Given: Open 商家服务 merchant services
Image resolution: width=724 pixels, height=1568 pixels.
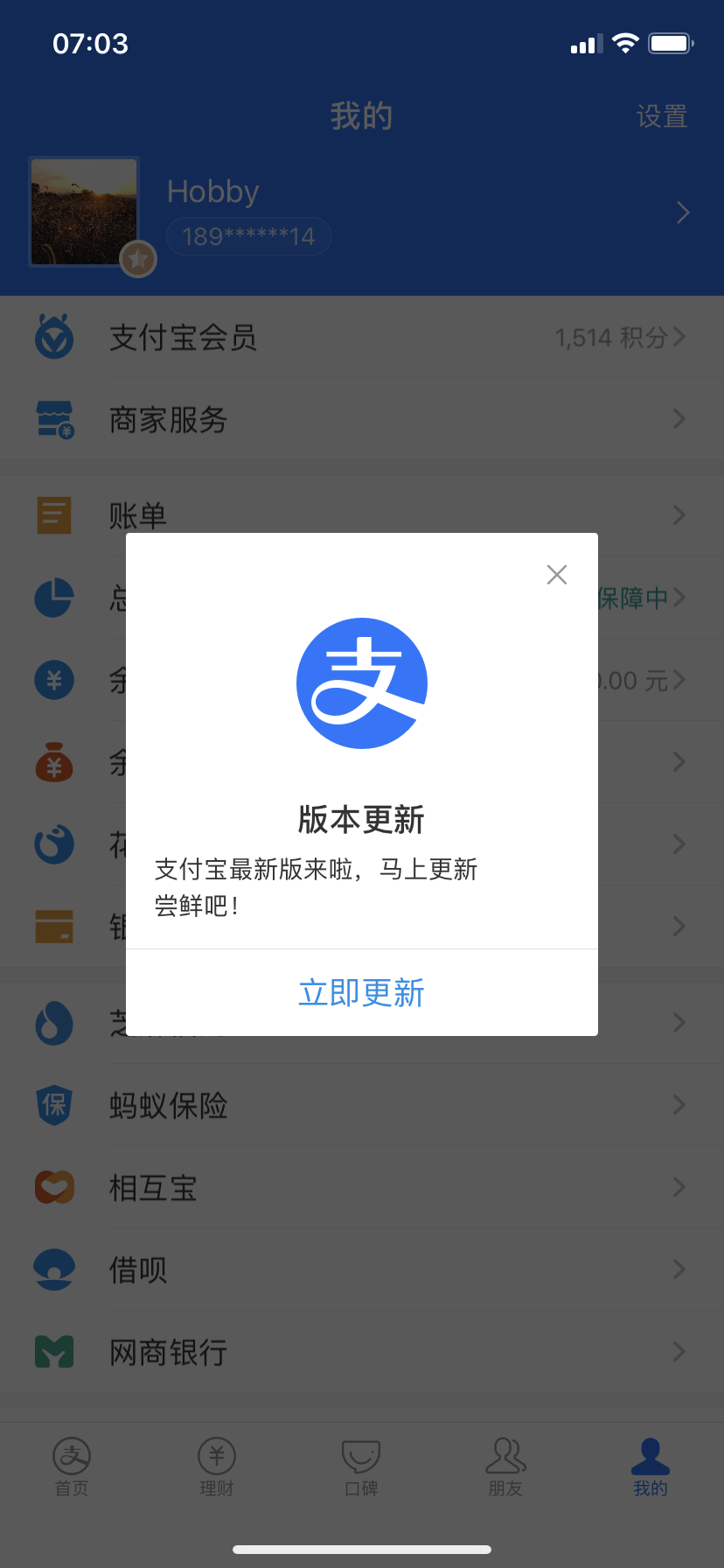Looking at the screenshot, I should [362, 420].
